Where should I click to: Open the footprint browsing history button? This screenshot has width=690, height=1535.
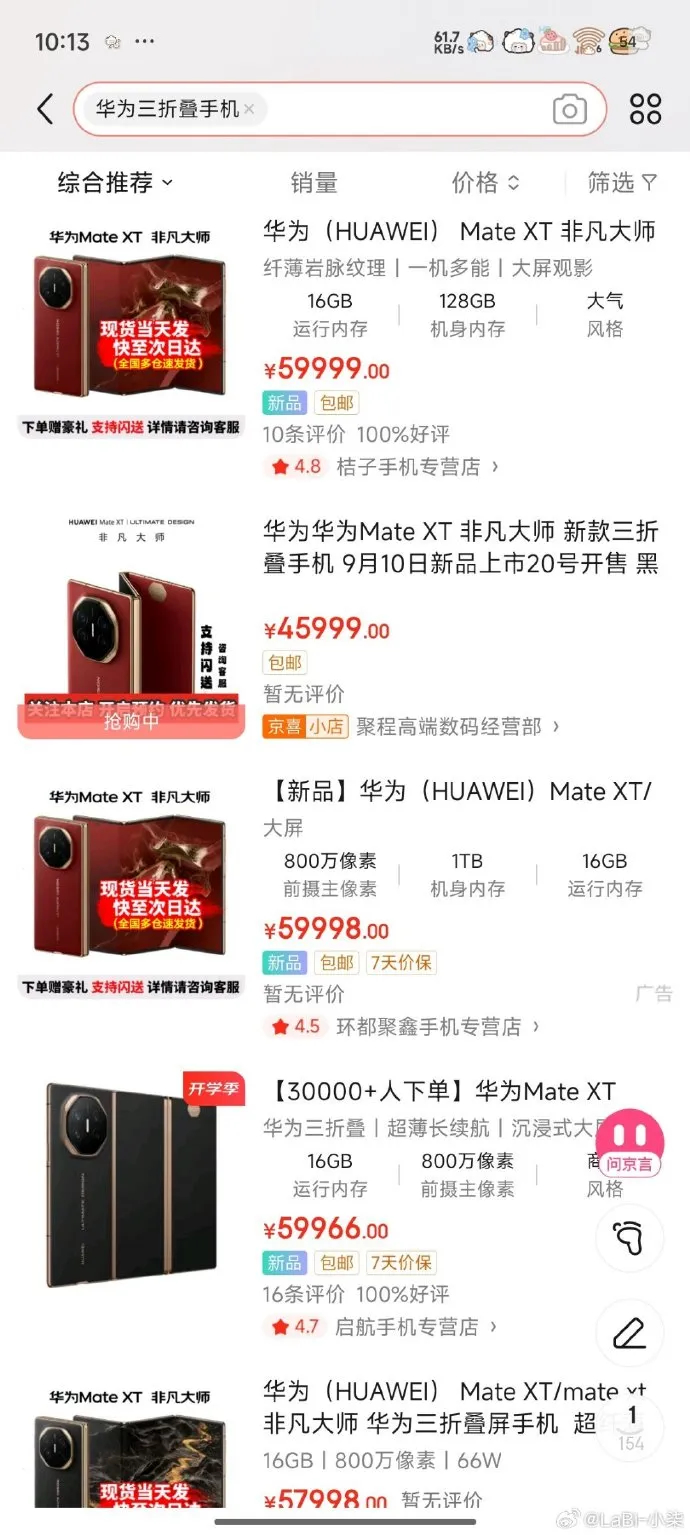(x=630, y=1238)
